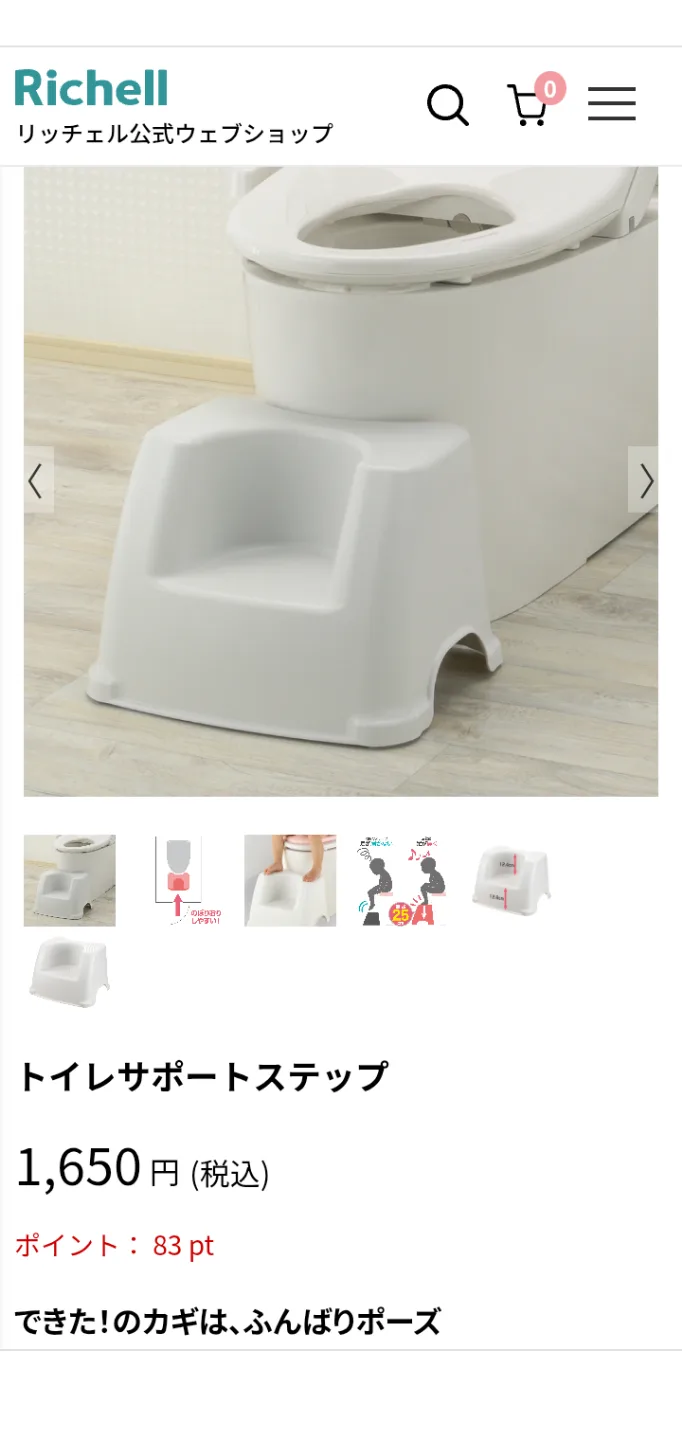
Task: Select thumbnail of step under toilet
Action: click(x=70, y=880)
